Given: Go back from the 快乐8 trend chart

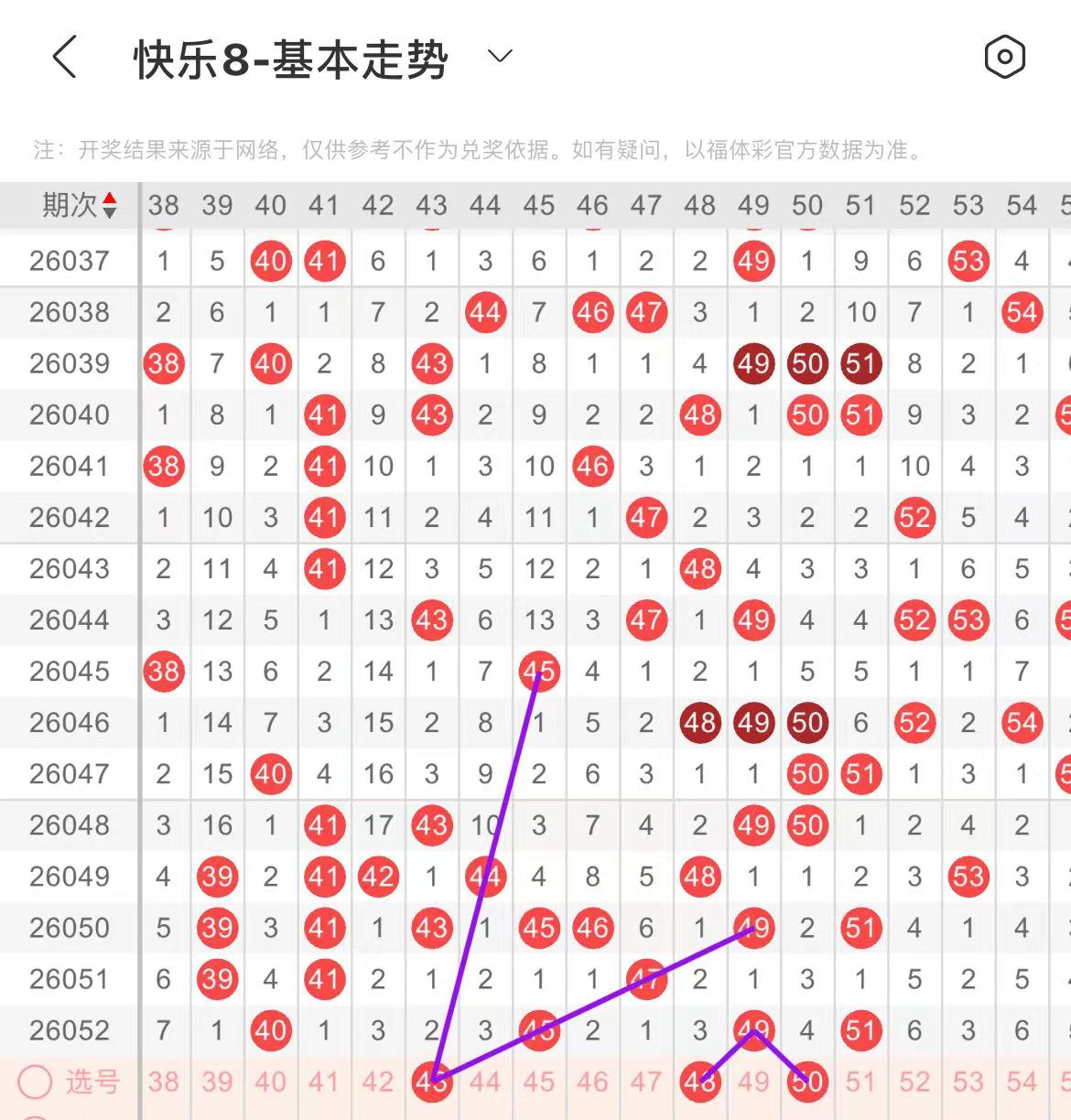Looking at the screenshot, I should pos(65,58).
